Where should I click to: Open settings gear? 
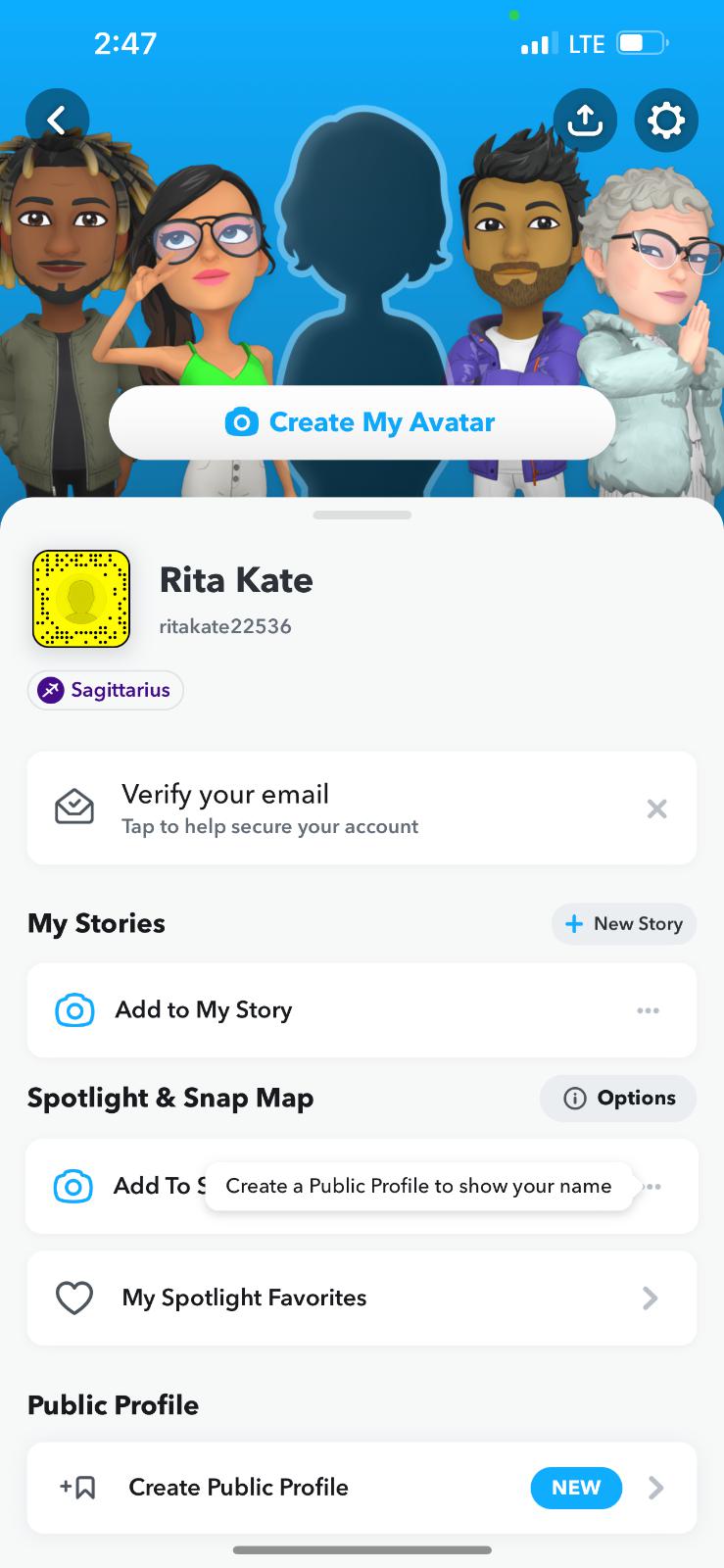click(666, 121)
